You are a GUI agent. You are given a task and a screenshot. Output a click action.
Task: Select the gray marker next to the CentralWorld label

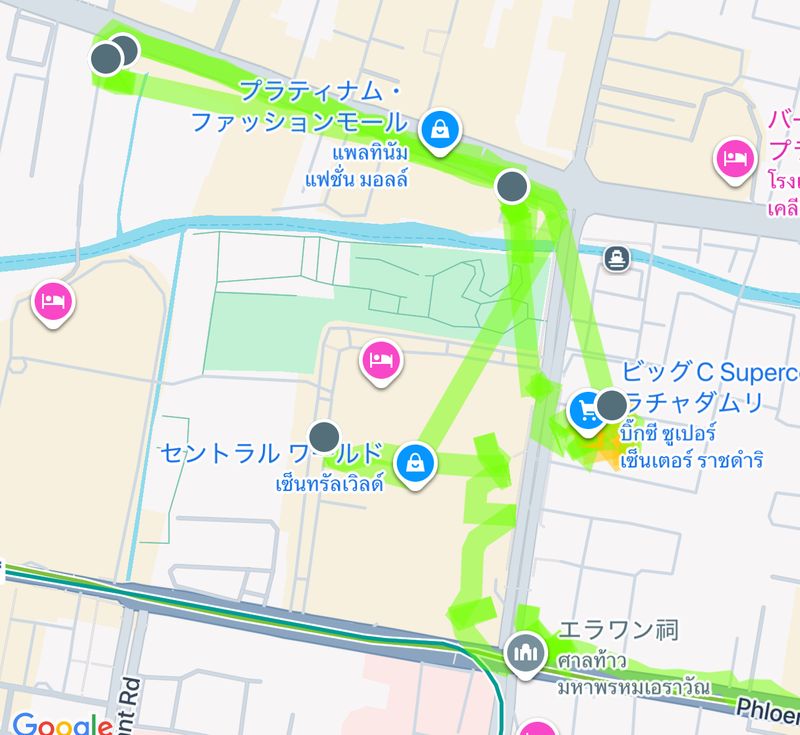pyautogui.click(x=324, y=436)
